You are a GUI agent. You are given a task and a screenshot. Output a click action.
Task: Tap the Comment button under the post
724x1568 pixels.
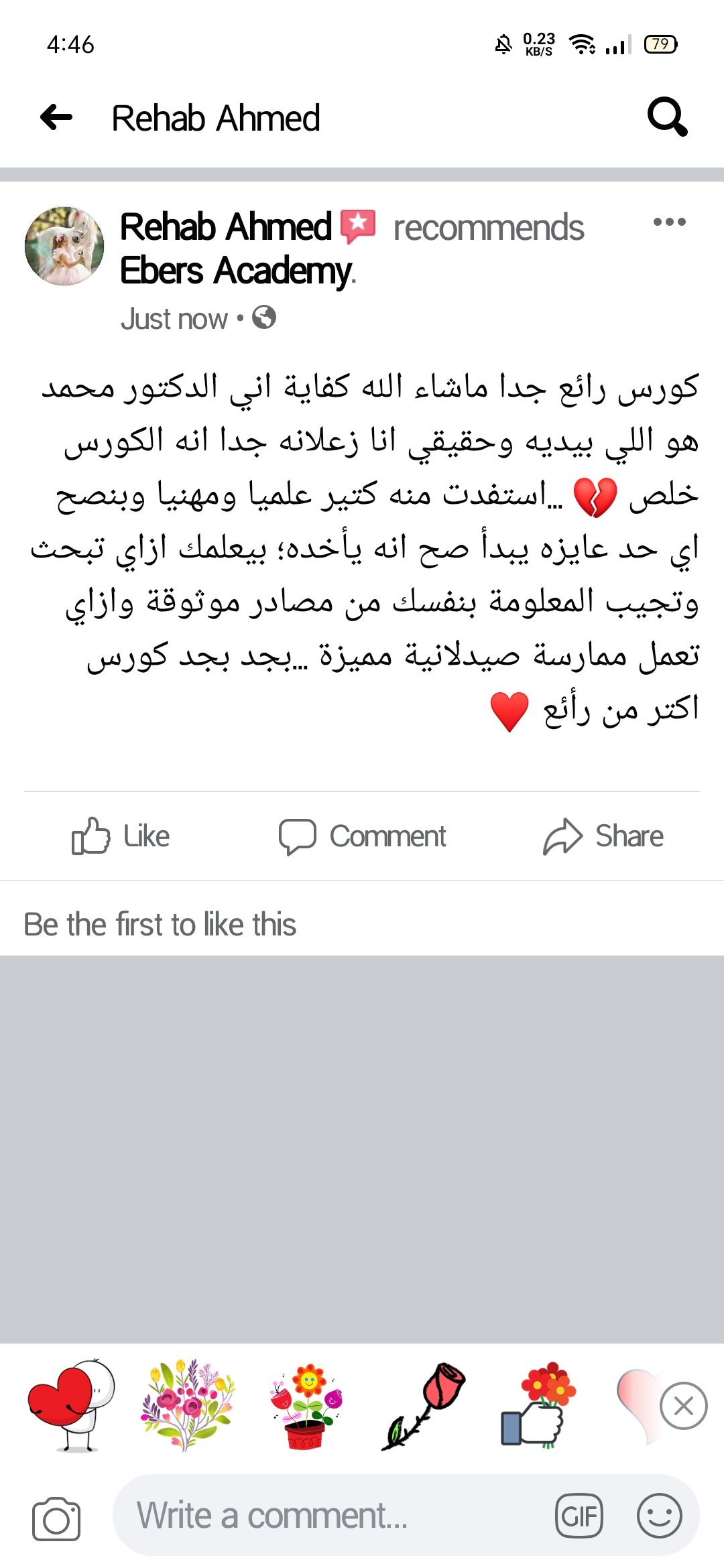point(363,836)
